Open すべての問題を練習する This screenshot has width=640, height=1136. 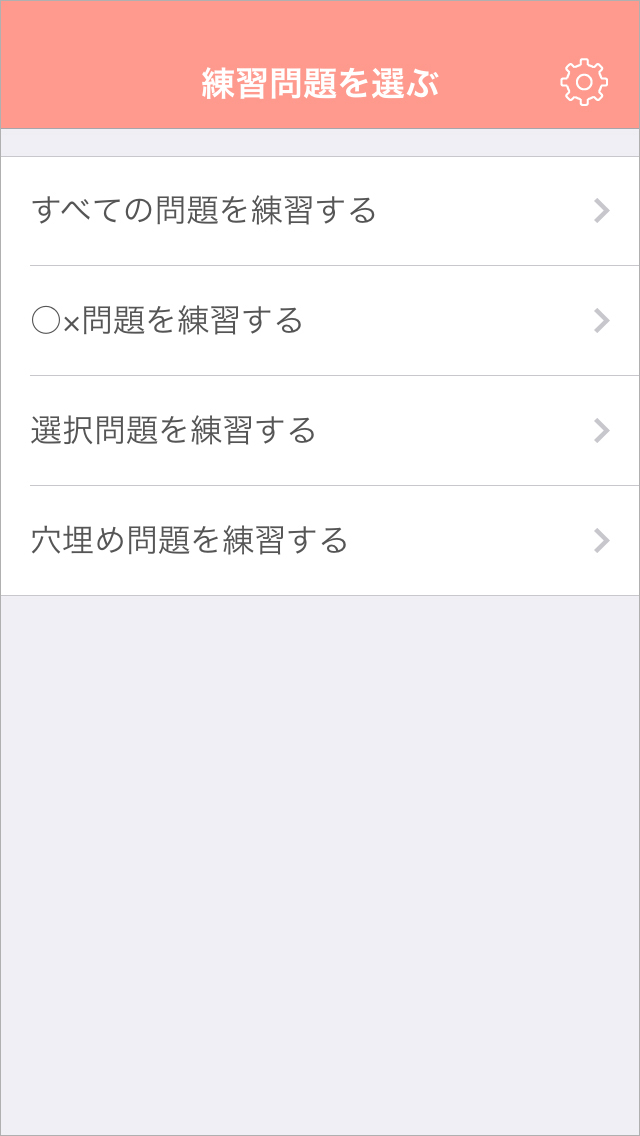pyautogui.click(x=320, y=211)
